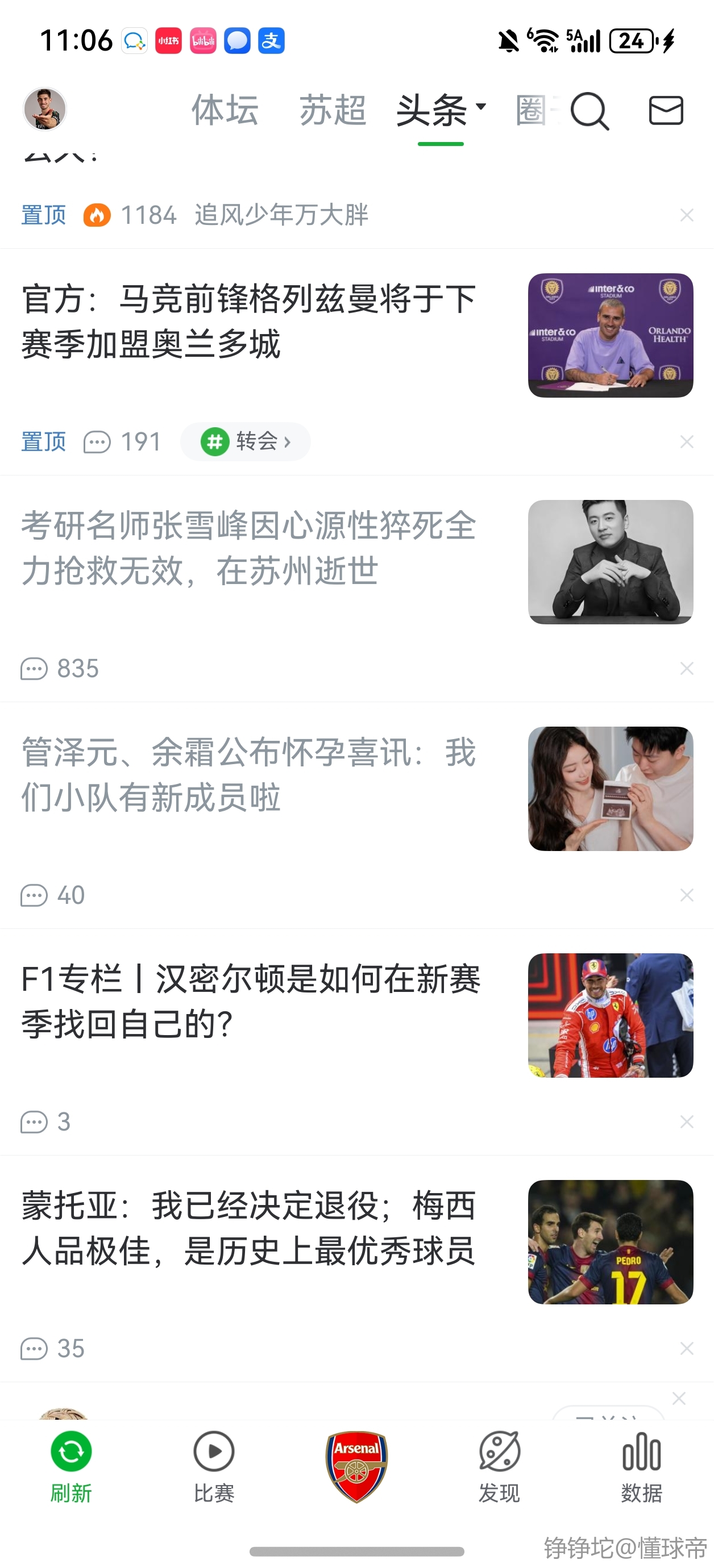
Task: Open the search icon
Action: 589,111
